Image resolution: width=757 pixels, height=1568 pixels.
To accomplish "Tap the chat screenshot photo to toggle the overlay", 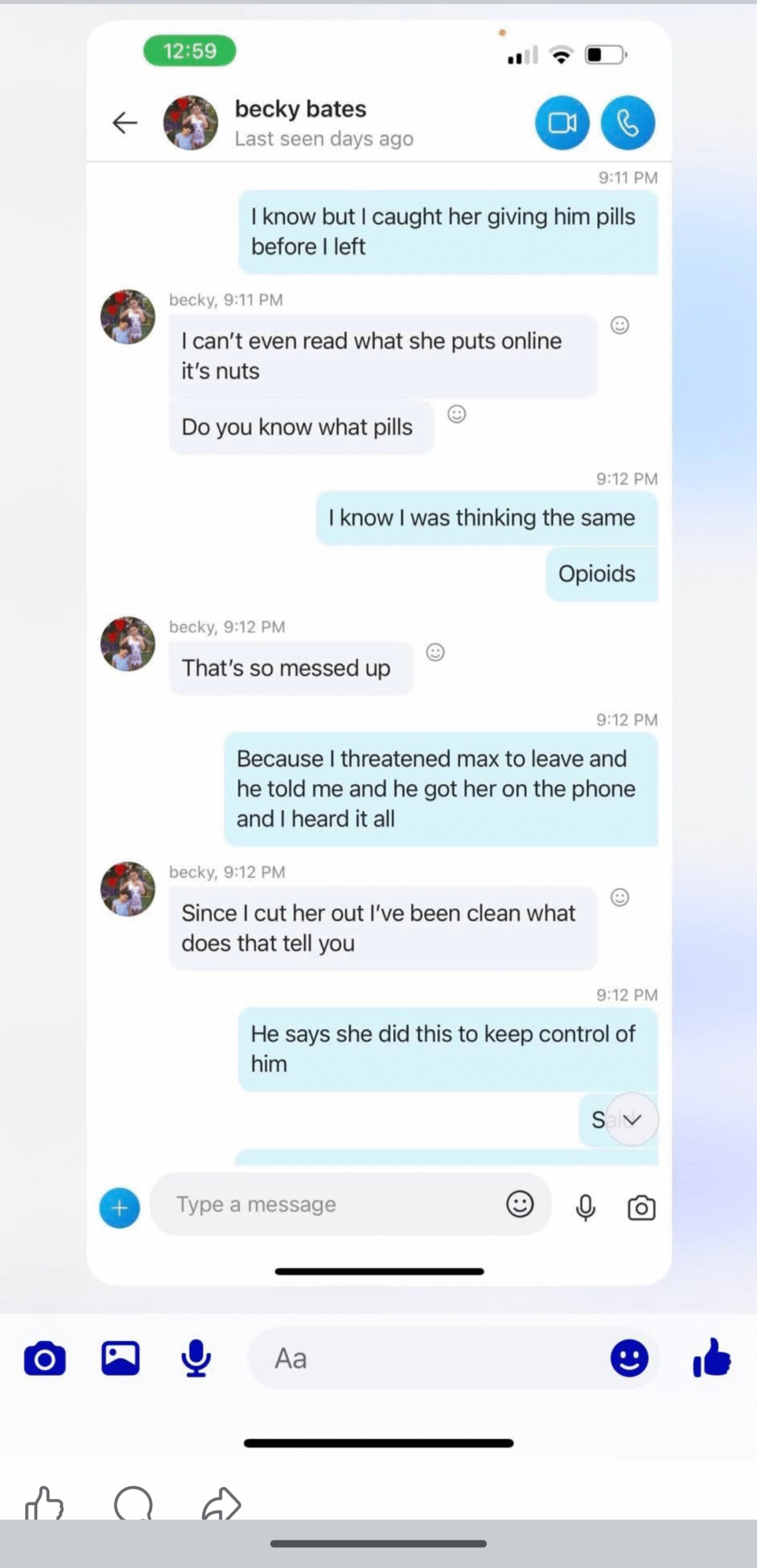I will [x=378, y=674].
